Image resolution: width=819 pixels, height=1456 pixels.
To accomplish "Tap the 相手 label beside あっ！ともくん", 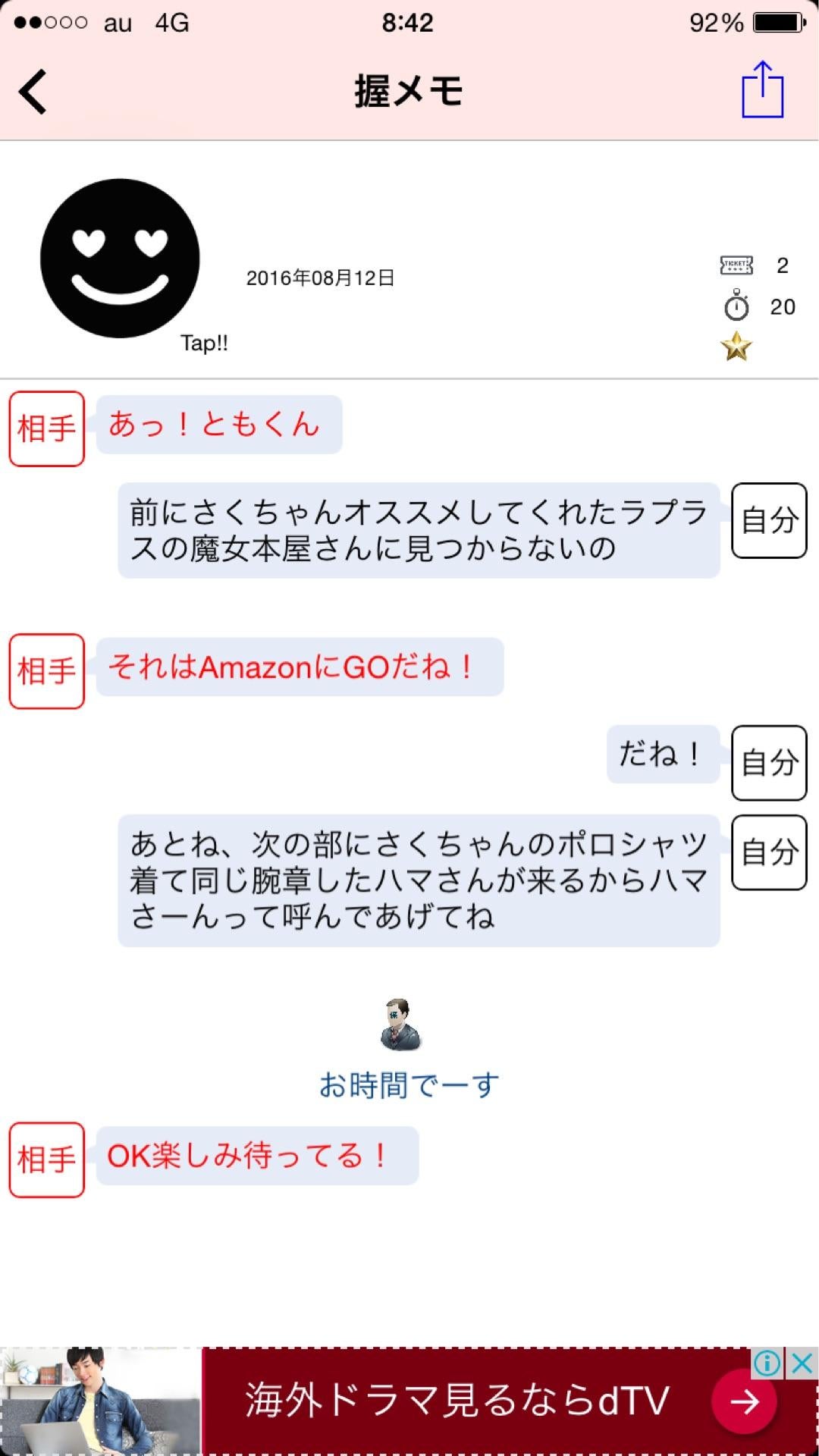I will [46, 428].
